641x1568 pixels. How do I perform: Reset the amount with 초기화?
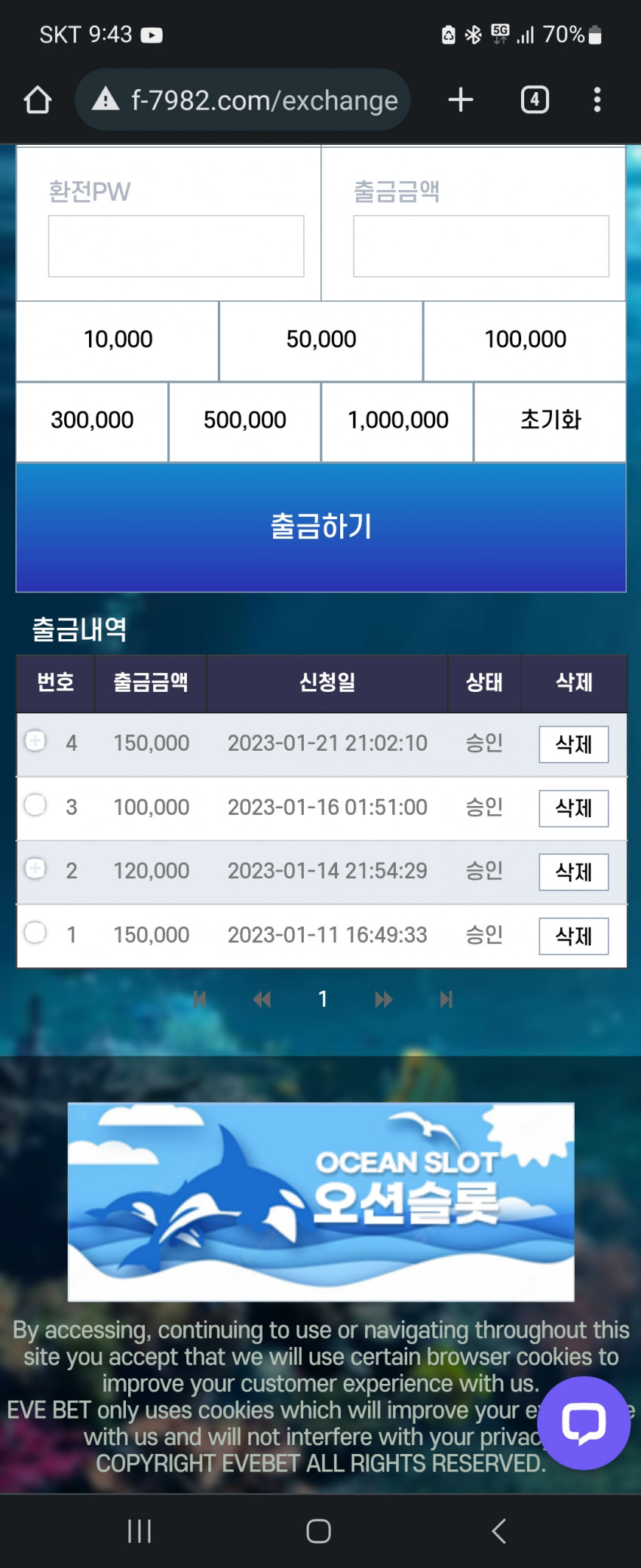pos(551,420)
